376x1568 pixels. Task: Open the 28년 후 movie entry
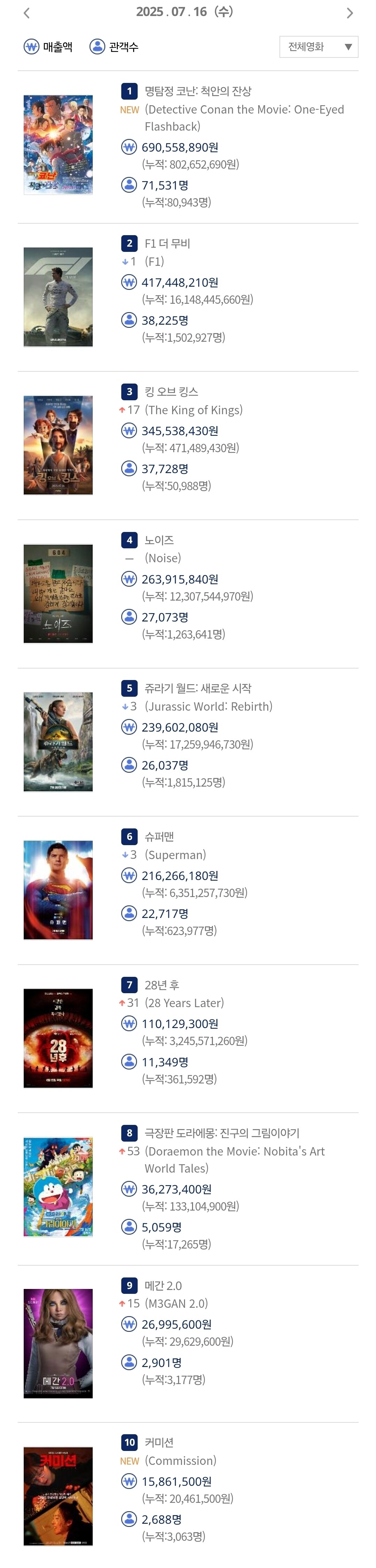(162, 985)
